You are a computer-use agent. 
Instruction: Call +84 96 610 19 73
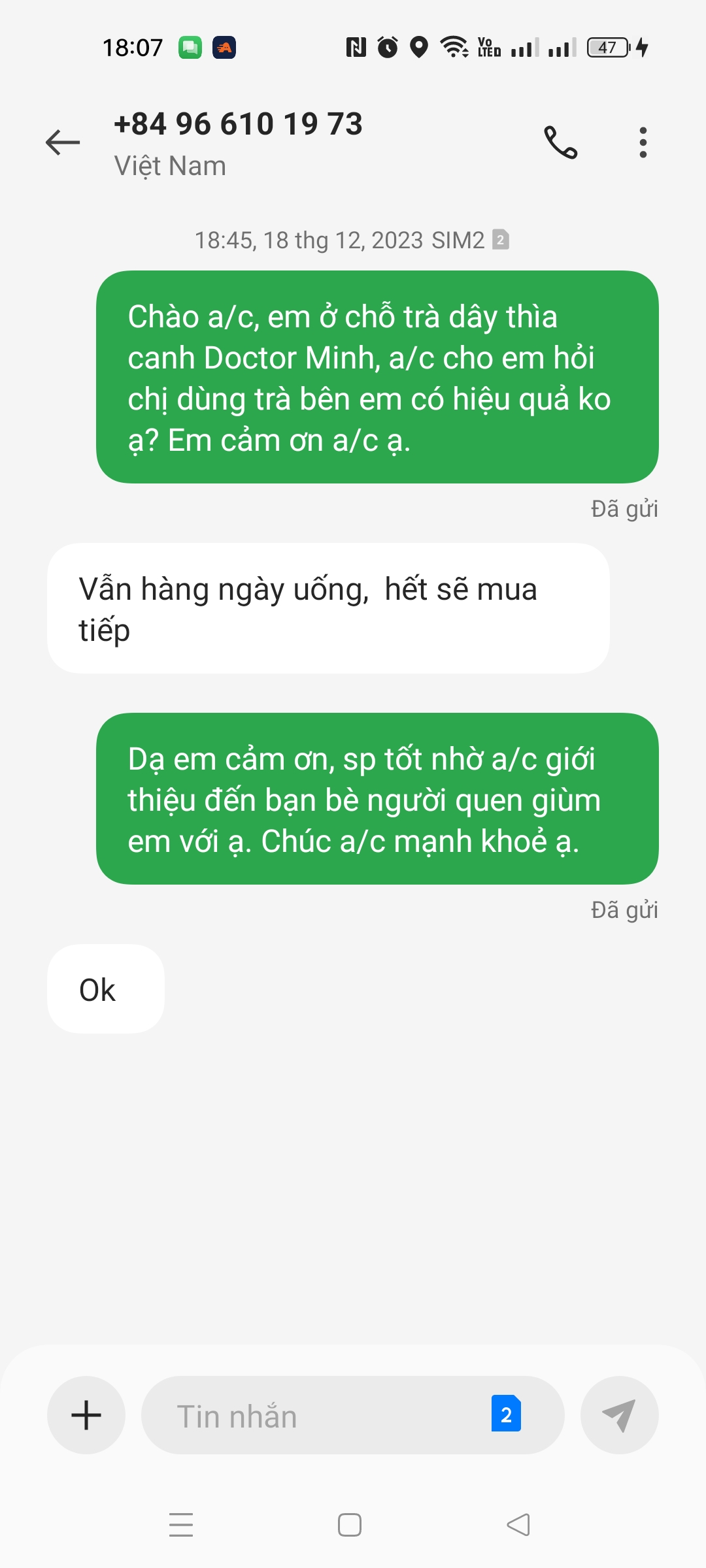(561, 142)
